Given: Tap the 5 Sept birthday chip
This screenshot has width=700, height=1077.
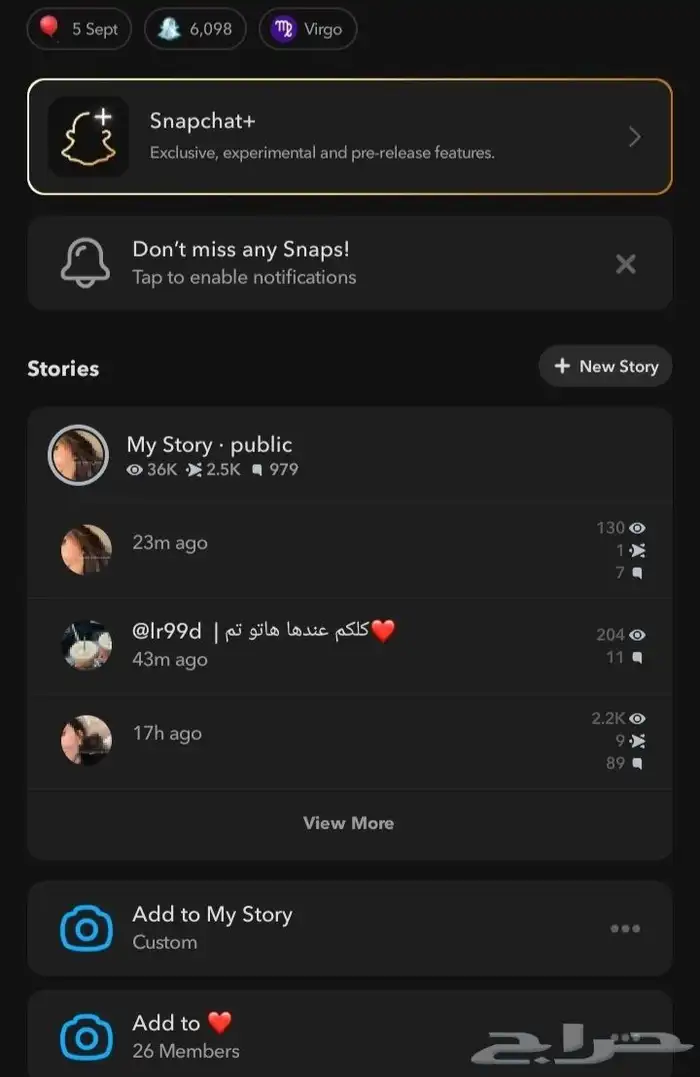Looking at the screenshot, I should coord(79,29).
